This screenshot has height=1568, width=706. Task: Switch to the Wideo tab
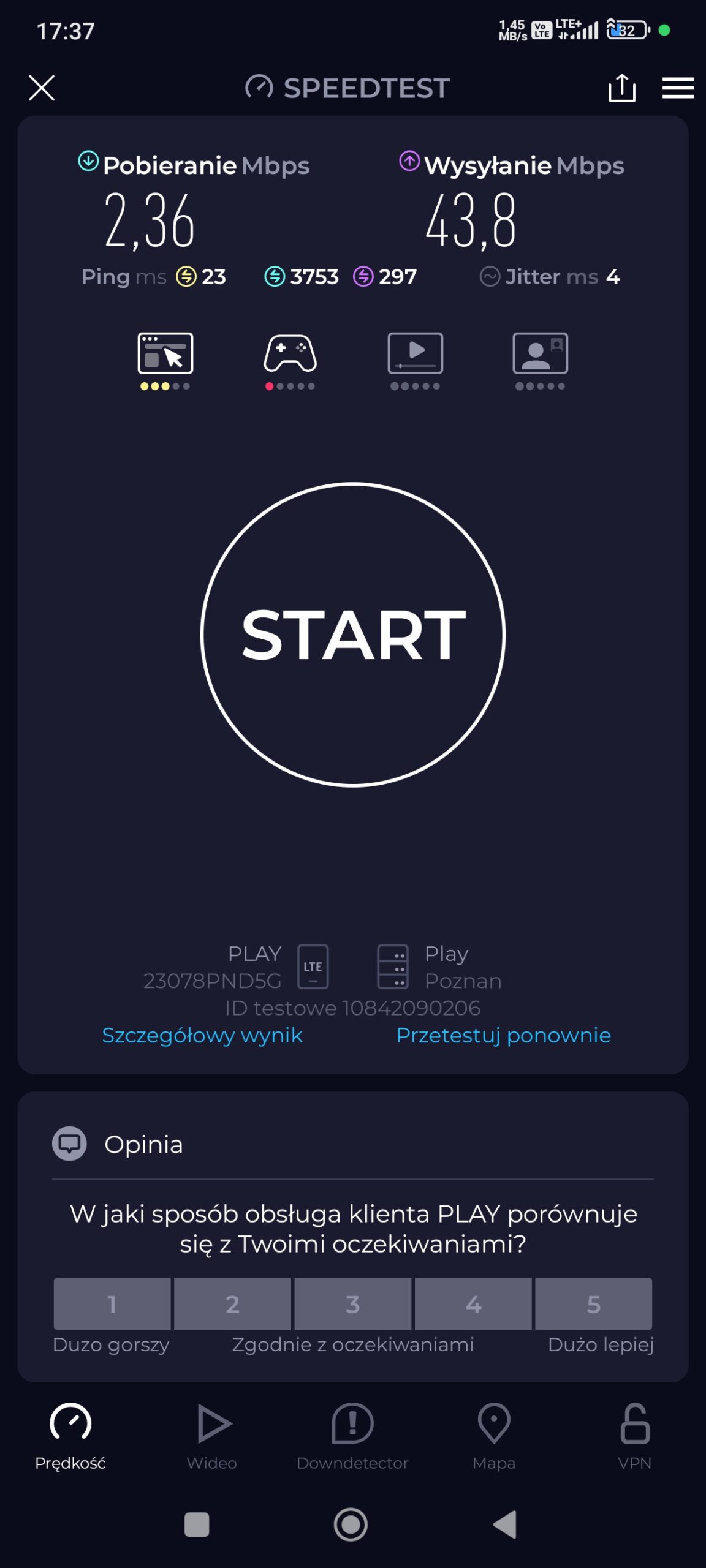[x=212, y=1436]
